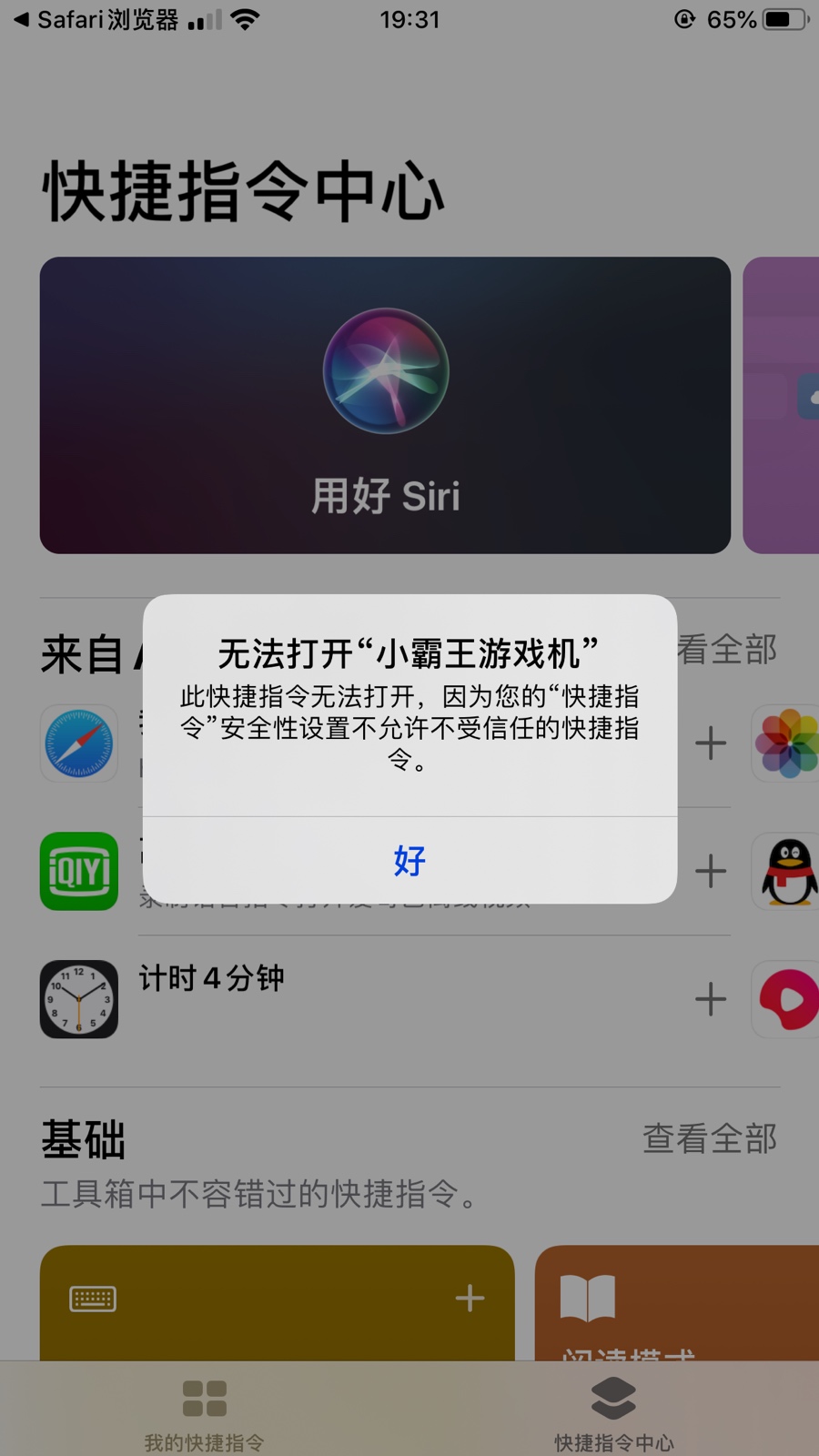The height and width of the screenshot is (1456, 819).
Task: Select the 快捷指令中心 tab
Action: pyautogui.click(x=614, y=1412)
